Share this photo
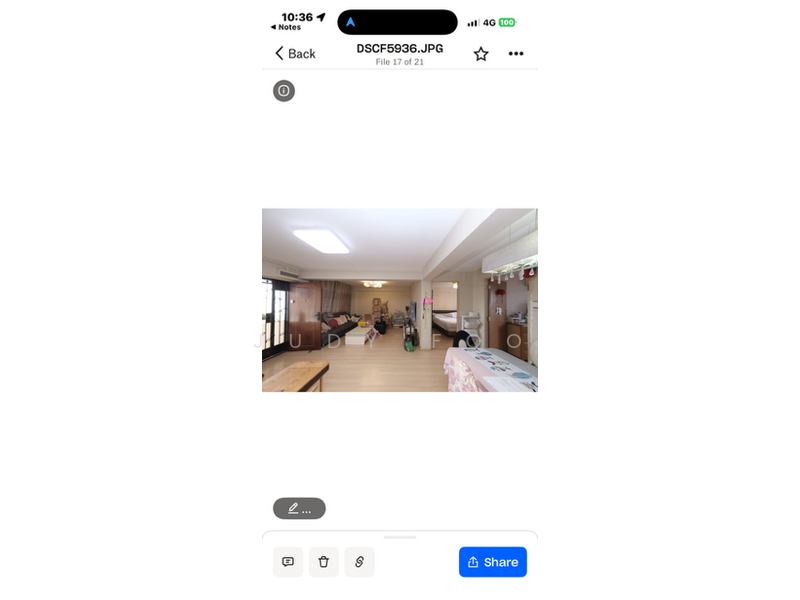This screenshot has width=800, height=600. pyautogui.click(x=492, y=562)
